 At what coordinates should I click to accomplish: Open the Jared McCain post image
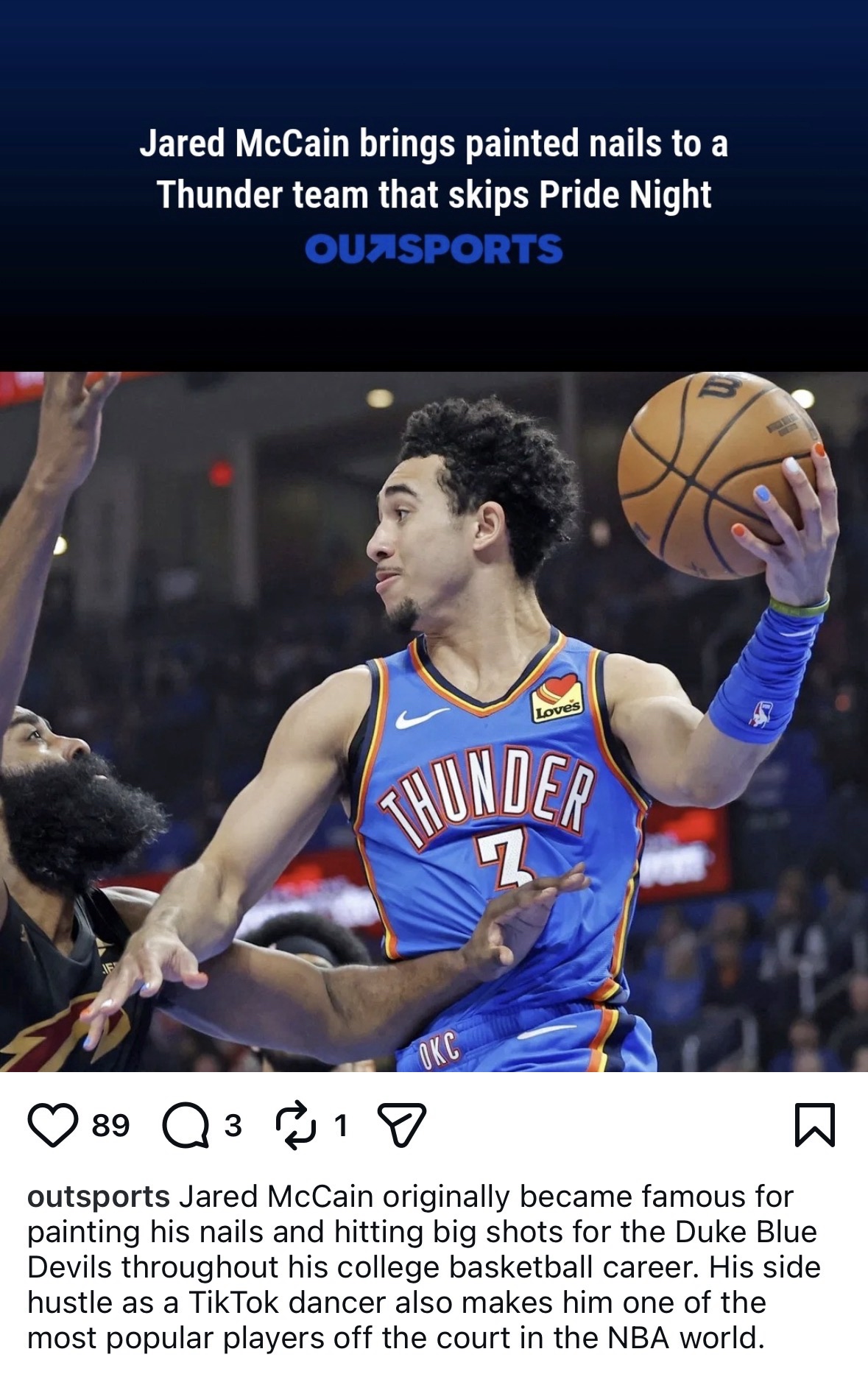coord(434,722)
